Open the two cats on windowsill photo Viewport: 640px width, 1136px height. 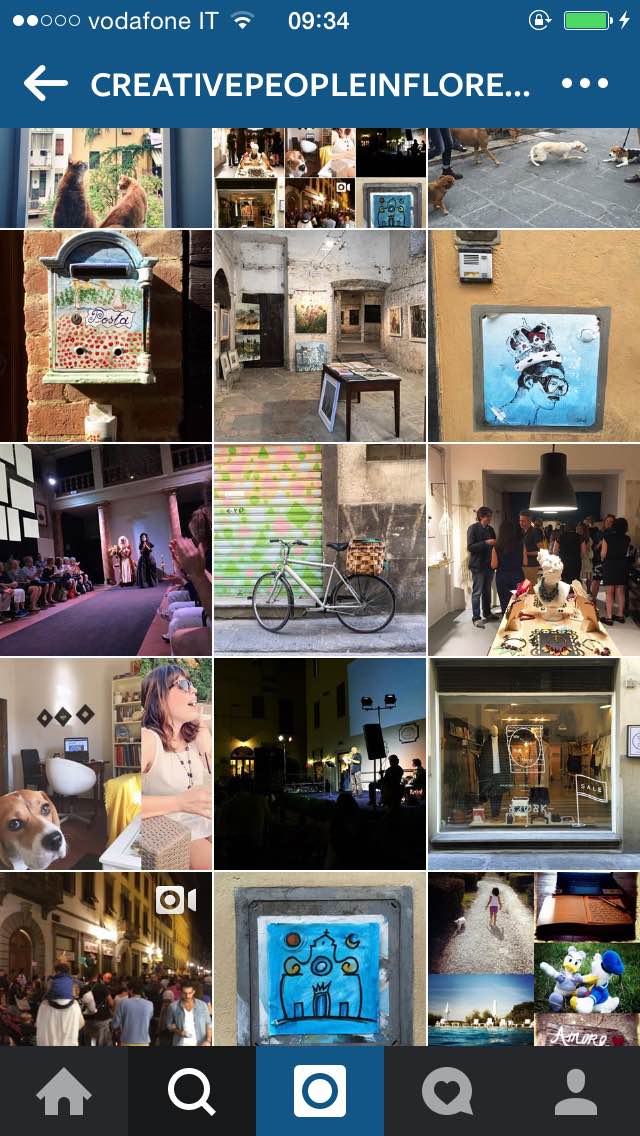106,178
